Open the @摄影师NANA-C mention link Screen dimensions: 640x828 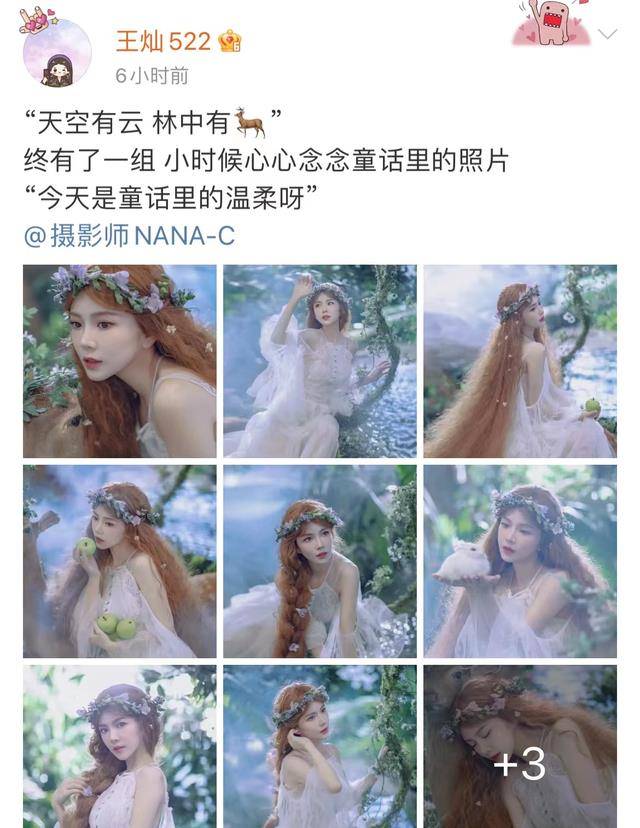point(129,235)
